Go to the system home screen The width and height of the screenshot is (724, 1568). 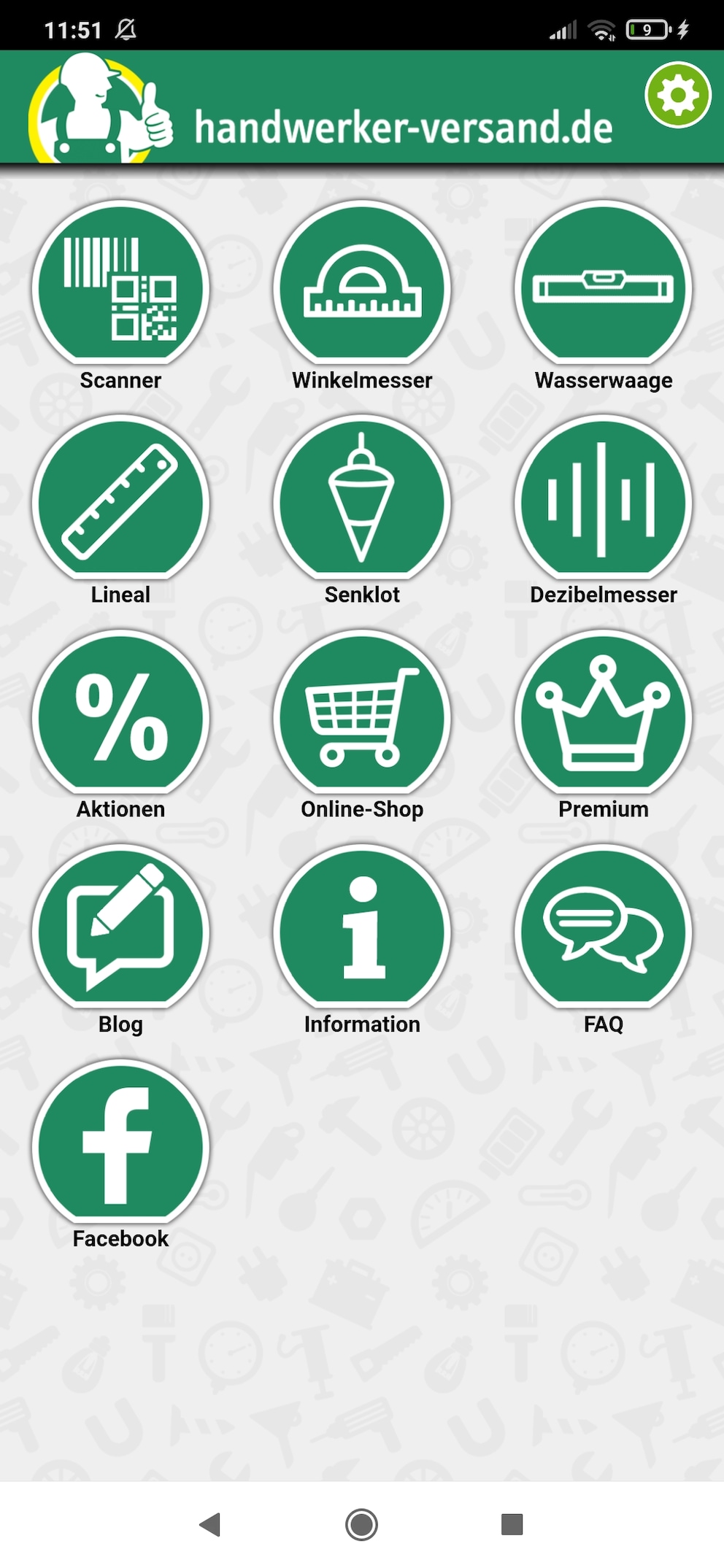(361, 1524)
